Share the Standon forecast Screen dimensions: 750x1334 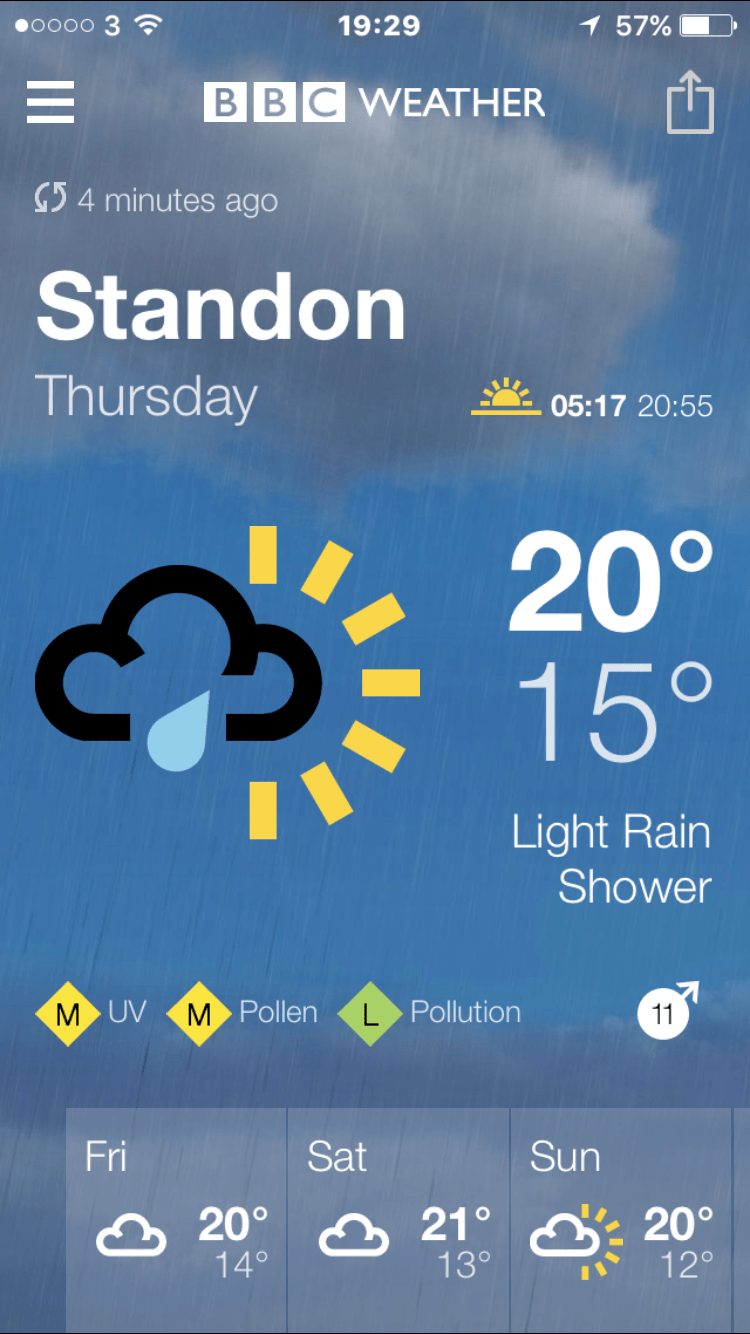click(x=690, y=104)
